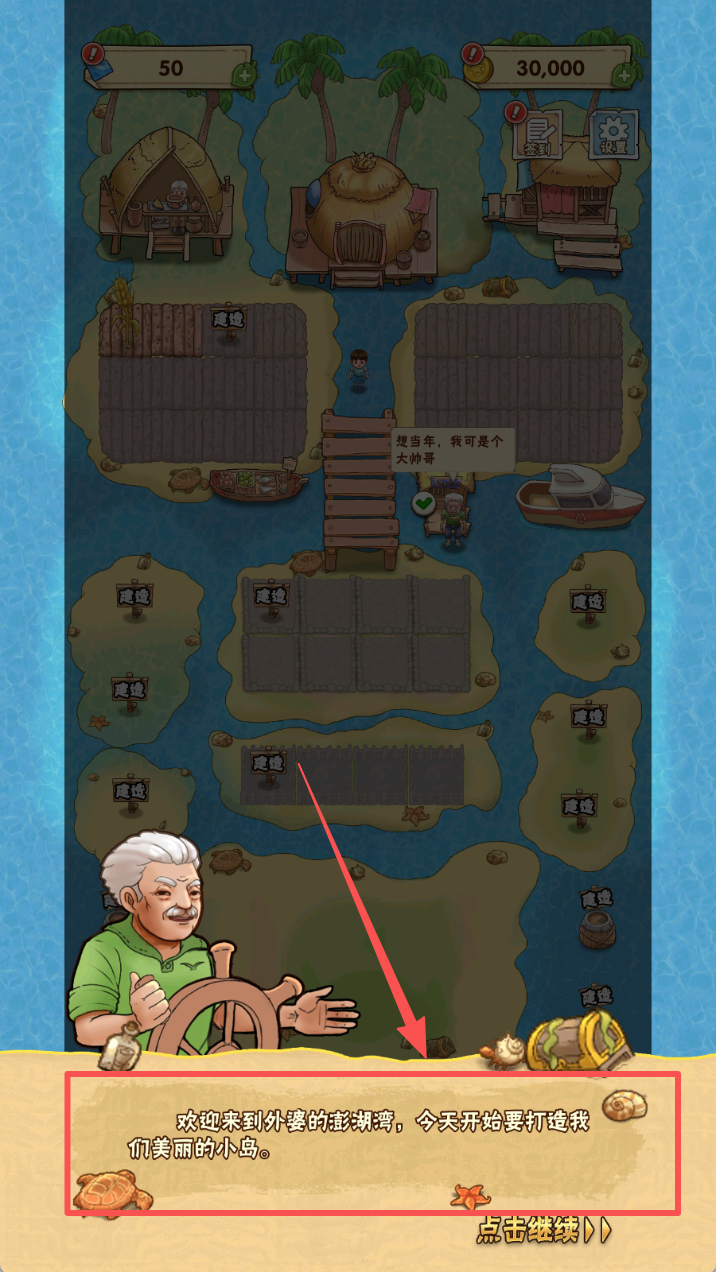Image resolution: width=716 pixels, height=1272 pixels.
Task: Open the 签到 daily check-in icon
Action: 539,135
